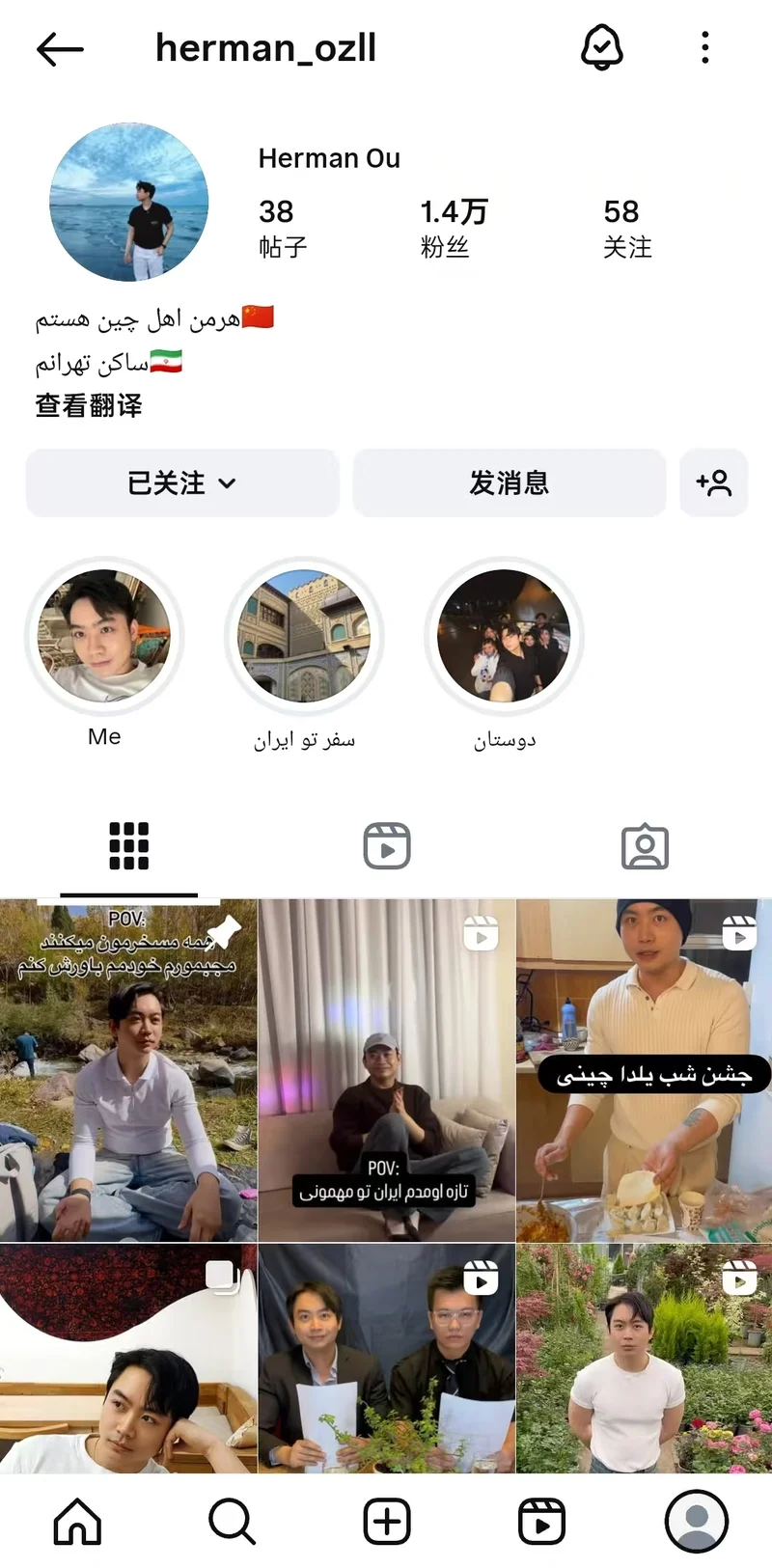View translation with 查看翻译
Screen dimensions: 772x1568
point(89,405)
